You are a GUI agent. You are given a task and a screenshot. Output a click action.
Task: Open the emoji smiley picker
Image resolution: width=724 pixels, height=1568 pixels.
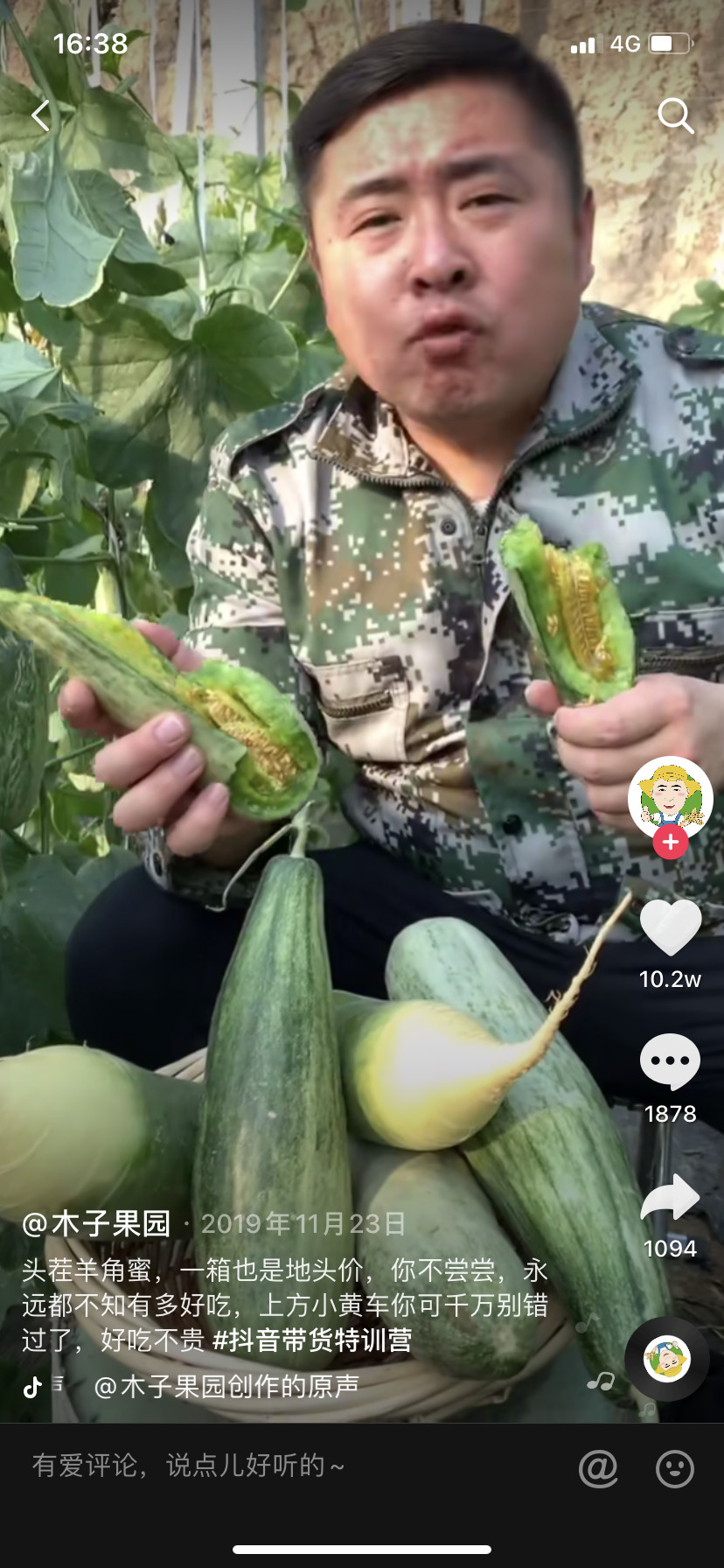(675, 1468)
